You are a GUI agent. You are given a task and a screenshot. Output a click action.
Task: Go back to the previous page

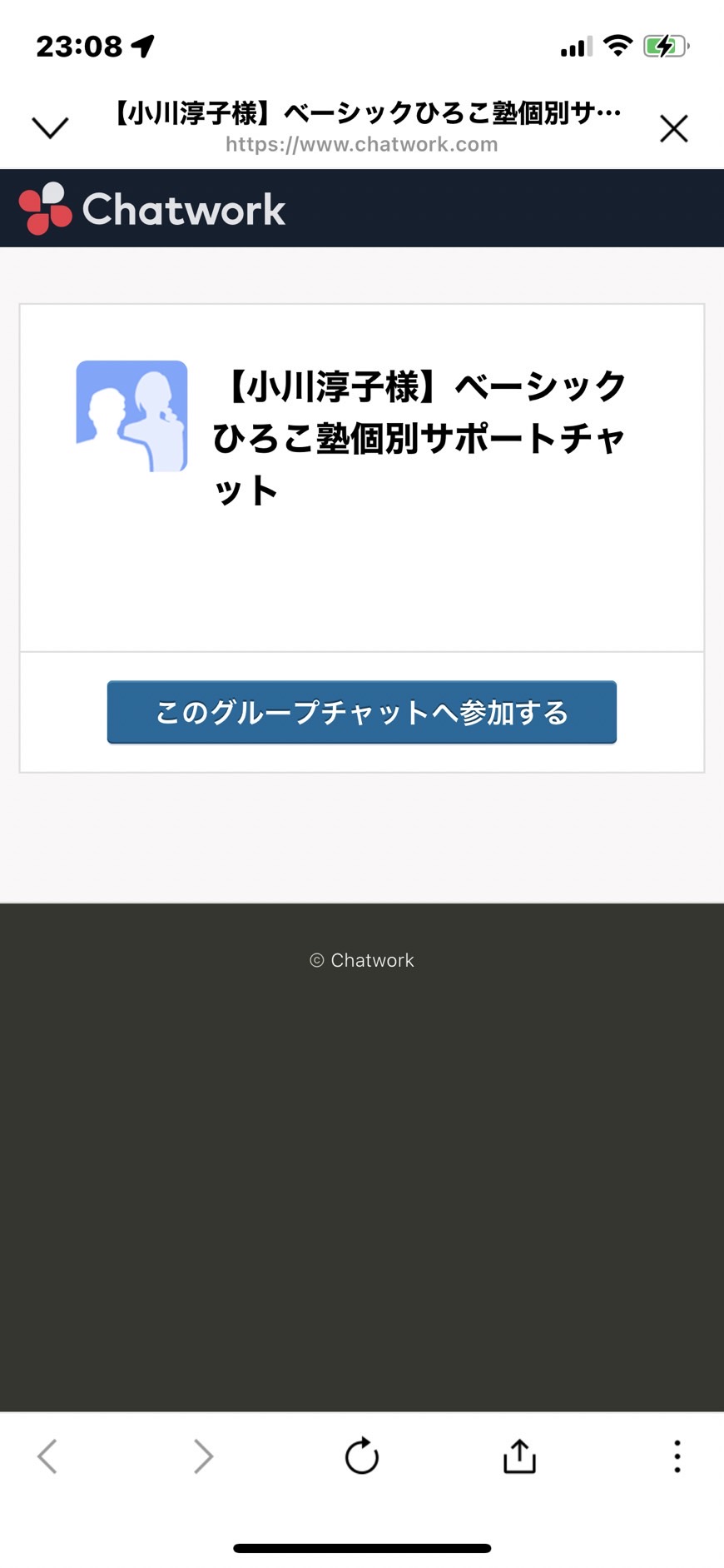click(x=47, y=1456)
